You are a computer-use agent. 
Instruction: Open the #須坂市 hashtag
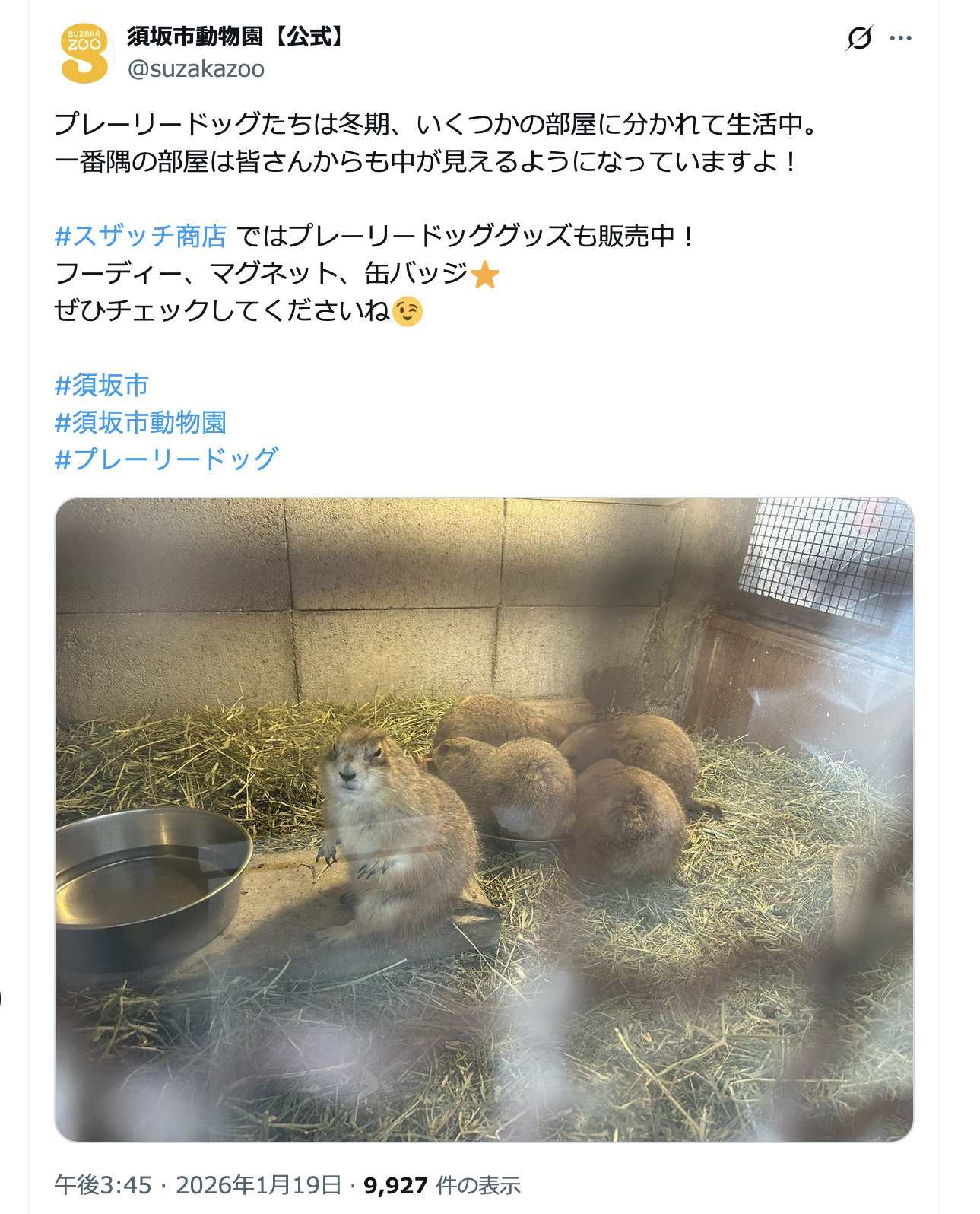pyautogui.click(x=102, y=386)
